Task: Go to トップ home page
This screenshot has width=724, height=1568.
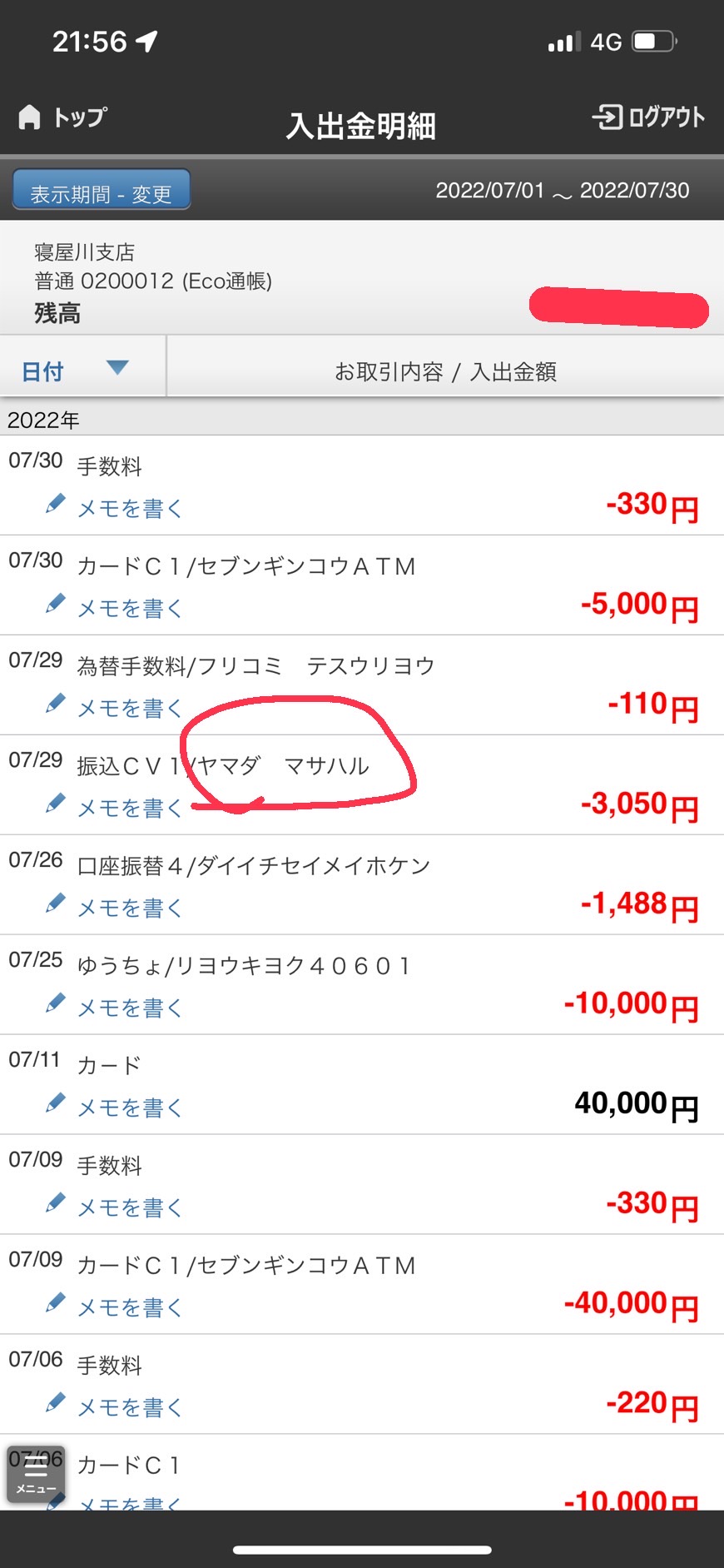Action: [62, 117]
